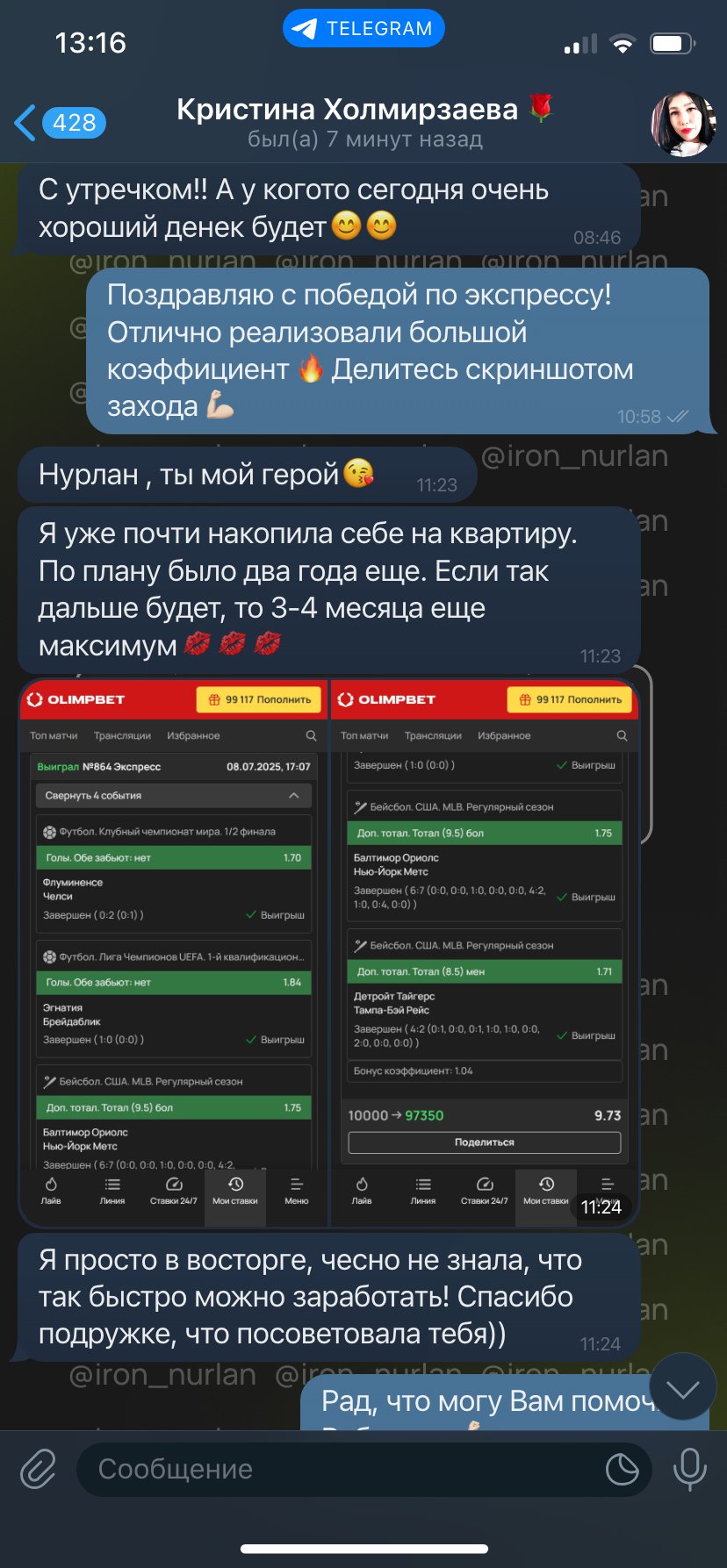Viewport: 727px width, 1568px height.
Task: Open the attachment paperclip menu
Action: pyautogui.click(x=38, y=1469)
